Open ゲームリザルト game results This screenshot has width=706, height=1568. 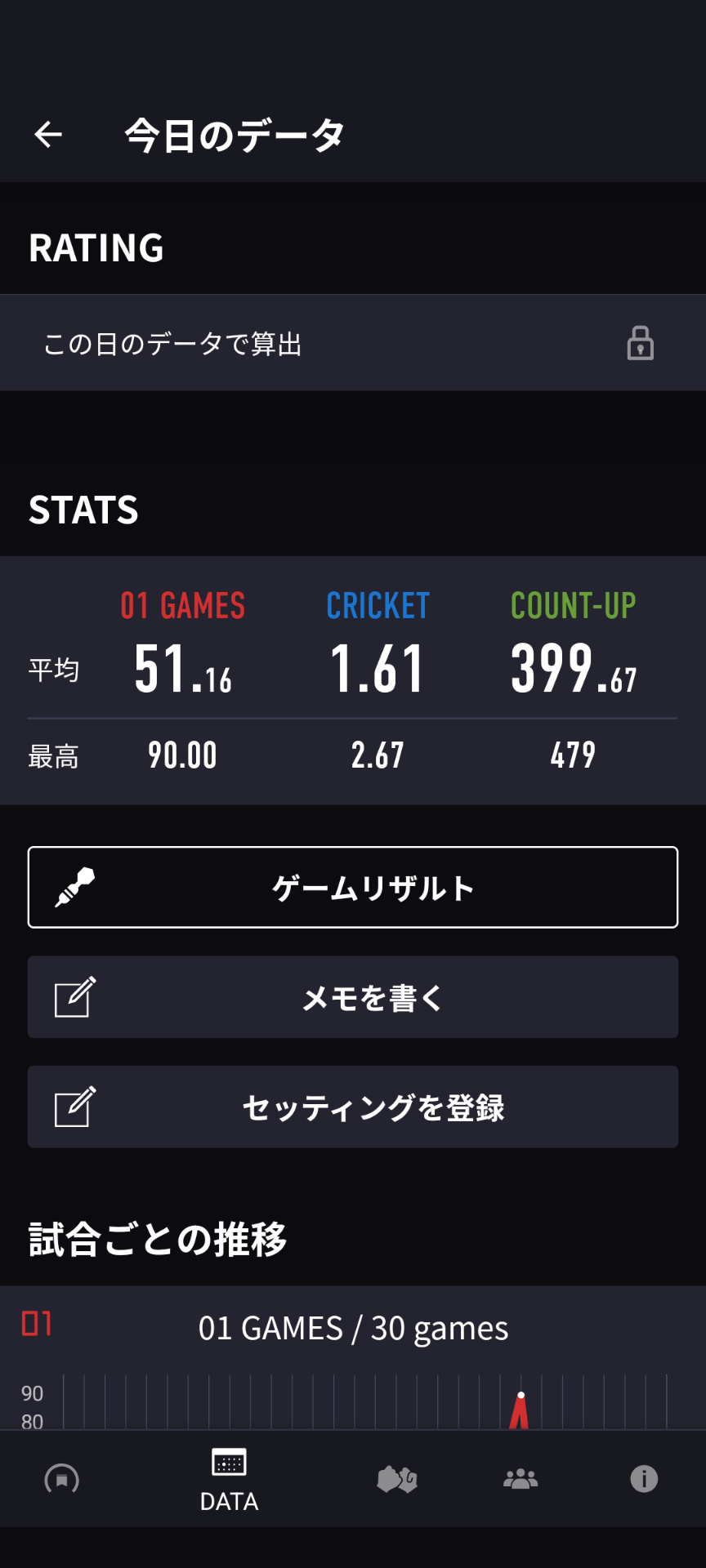tap(353, 888)
